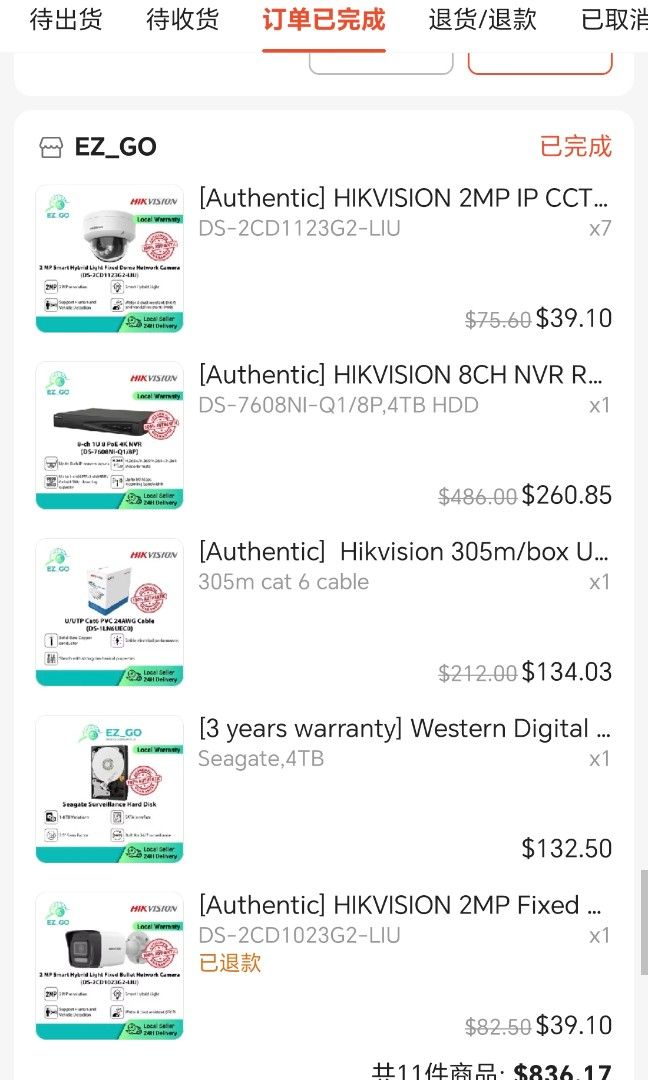Open the HIKVISION 8CH NVR item

pos(324,435)
